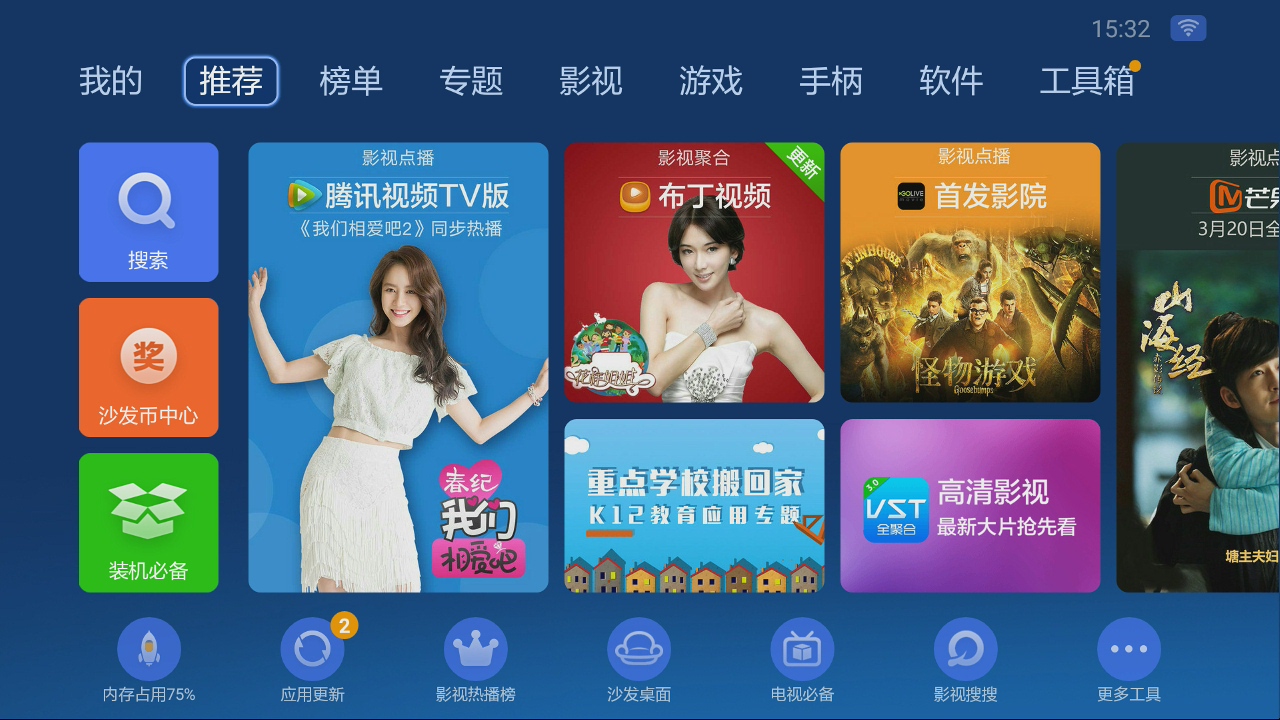
Task: Open VST 高清影视 card
Action: [970, 505]
